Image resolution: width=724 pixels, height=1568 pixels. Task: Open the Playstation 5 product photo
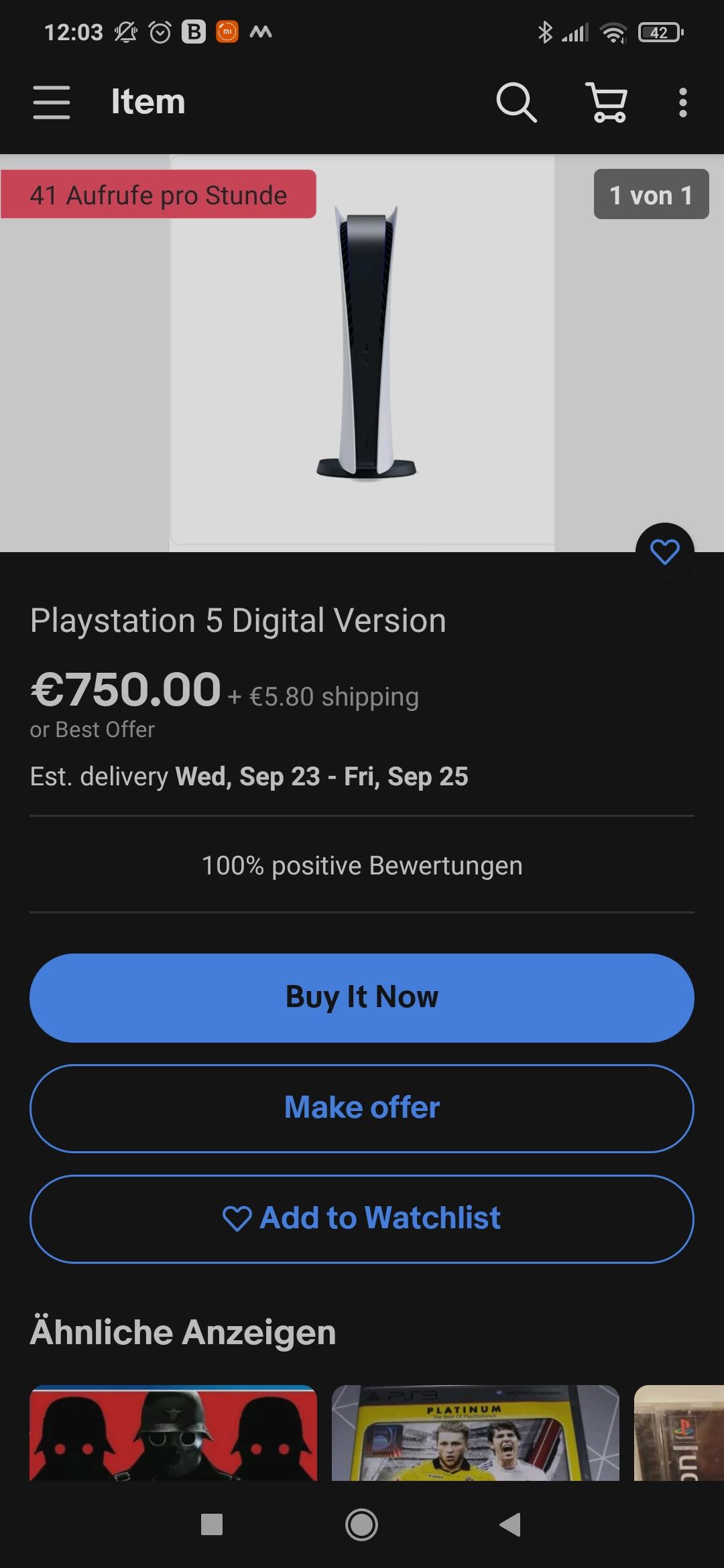tap(363, 350)
